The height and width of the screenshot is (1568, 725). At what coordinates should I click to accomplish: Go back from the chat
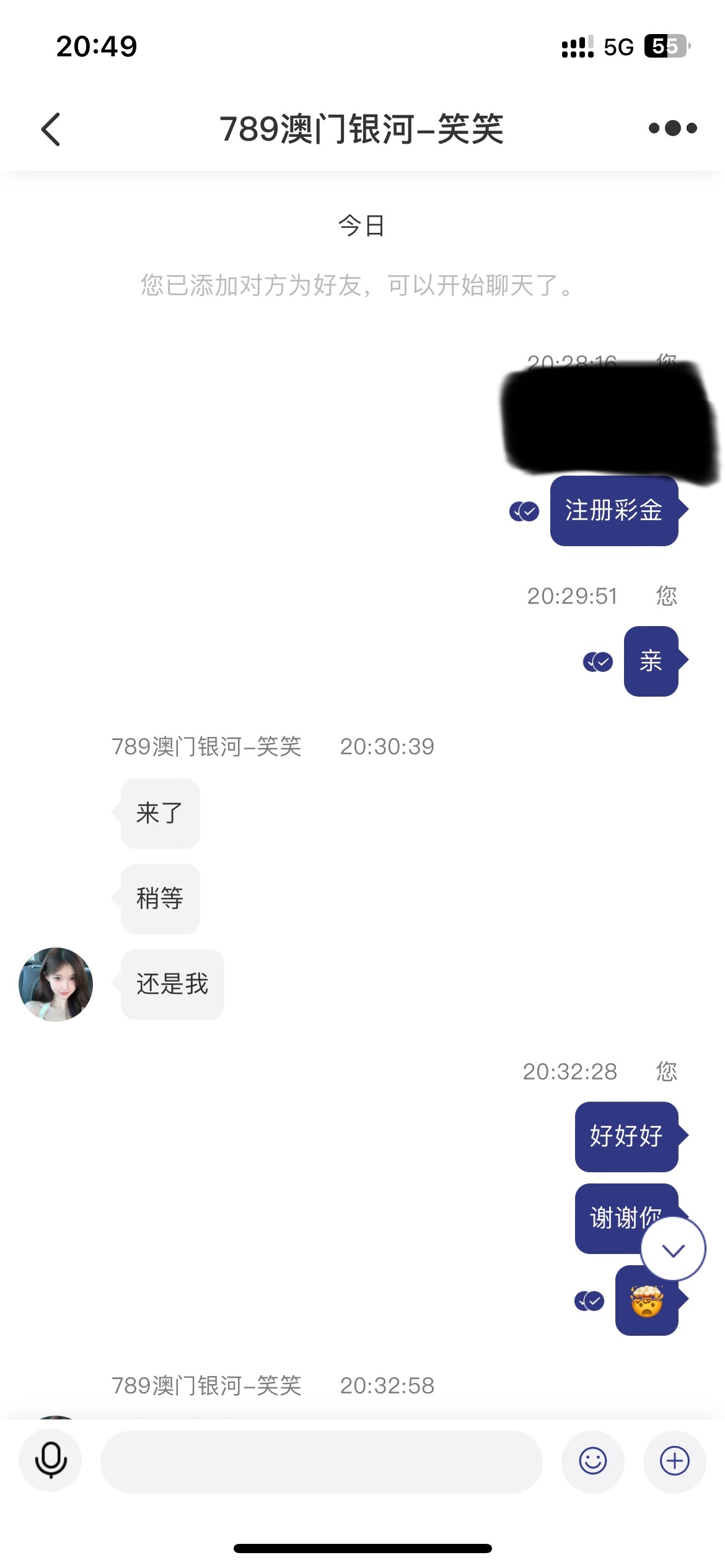click(x=51, y=129)
